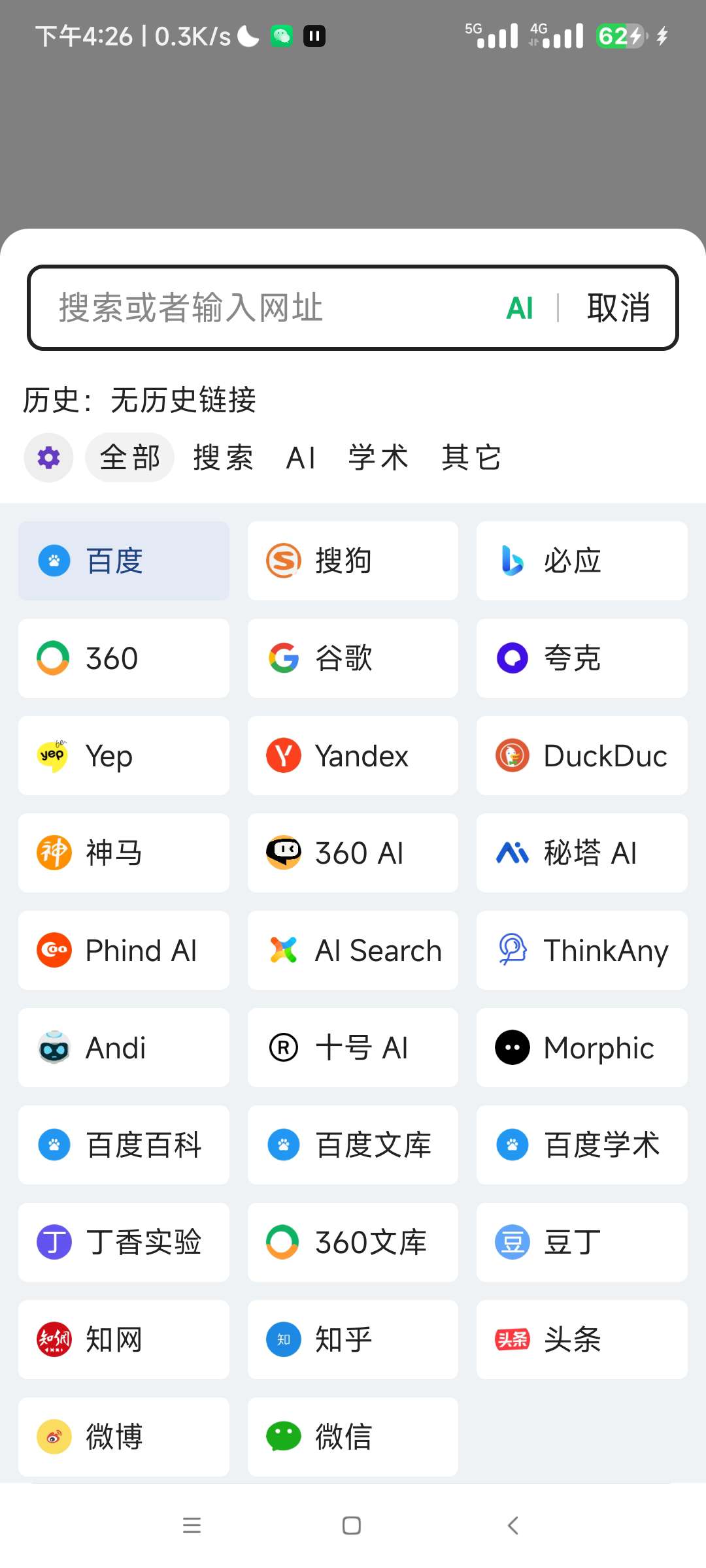Choose 微信 search option

tap(352, 1437)
